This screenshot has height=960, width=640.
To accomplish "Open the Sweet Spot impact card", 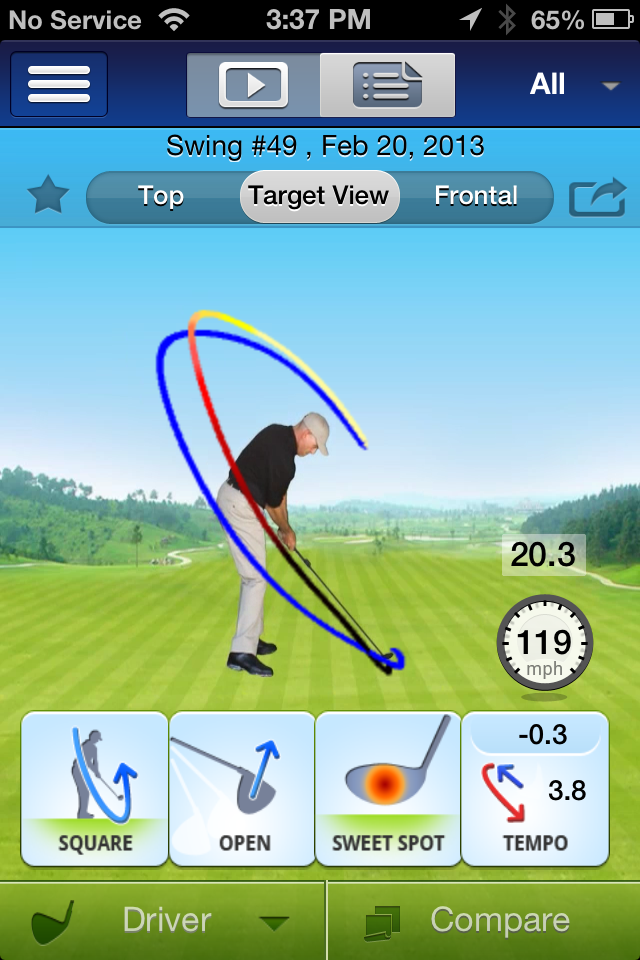I will click(388, 789).
